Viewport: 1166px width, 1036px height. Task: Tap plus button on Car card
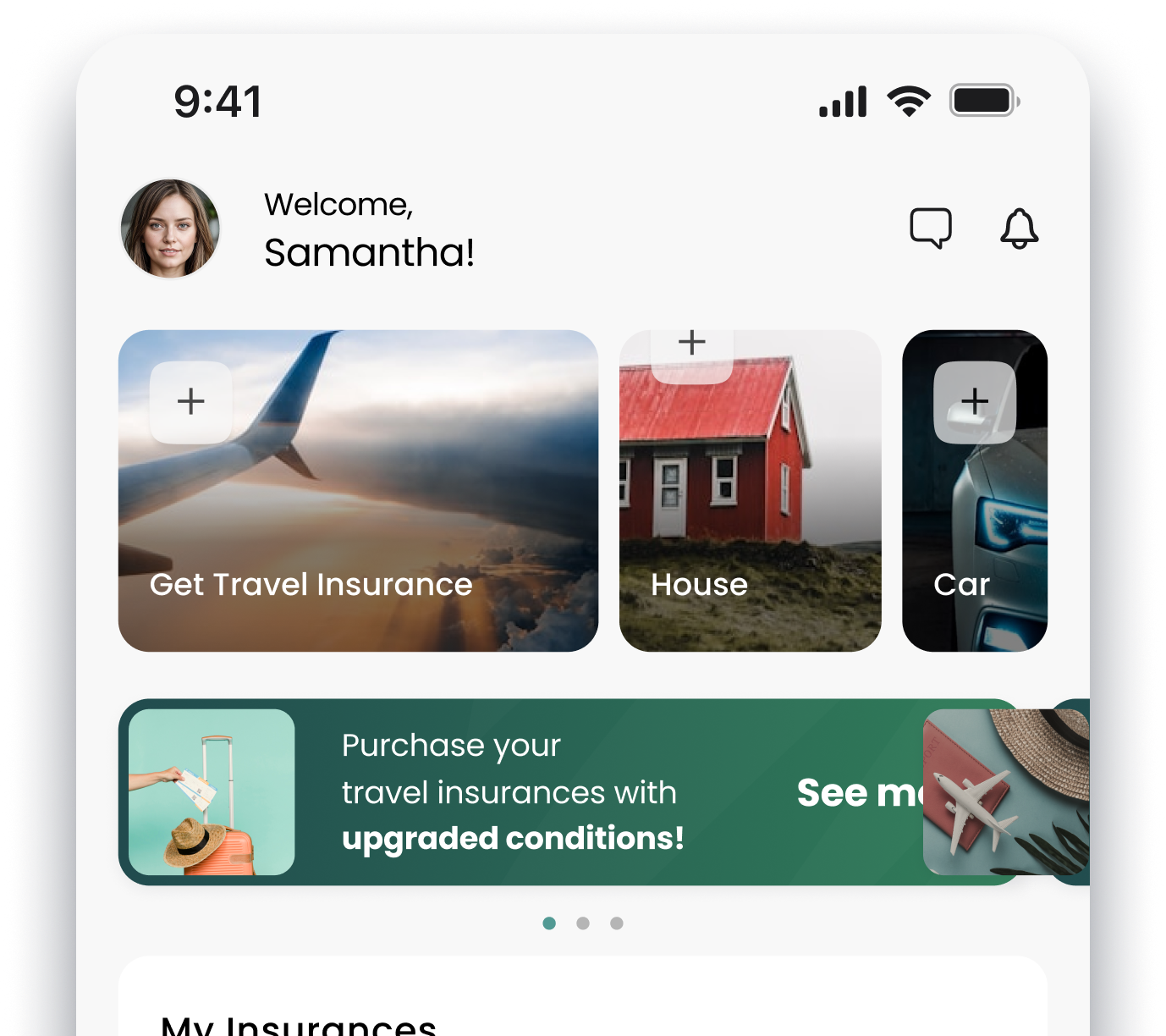pos(975,402)
